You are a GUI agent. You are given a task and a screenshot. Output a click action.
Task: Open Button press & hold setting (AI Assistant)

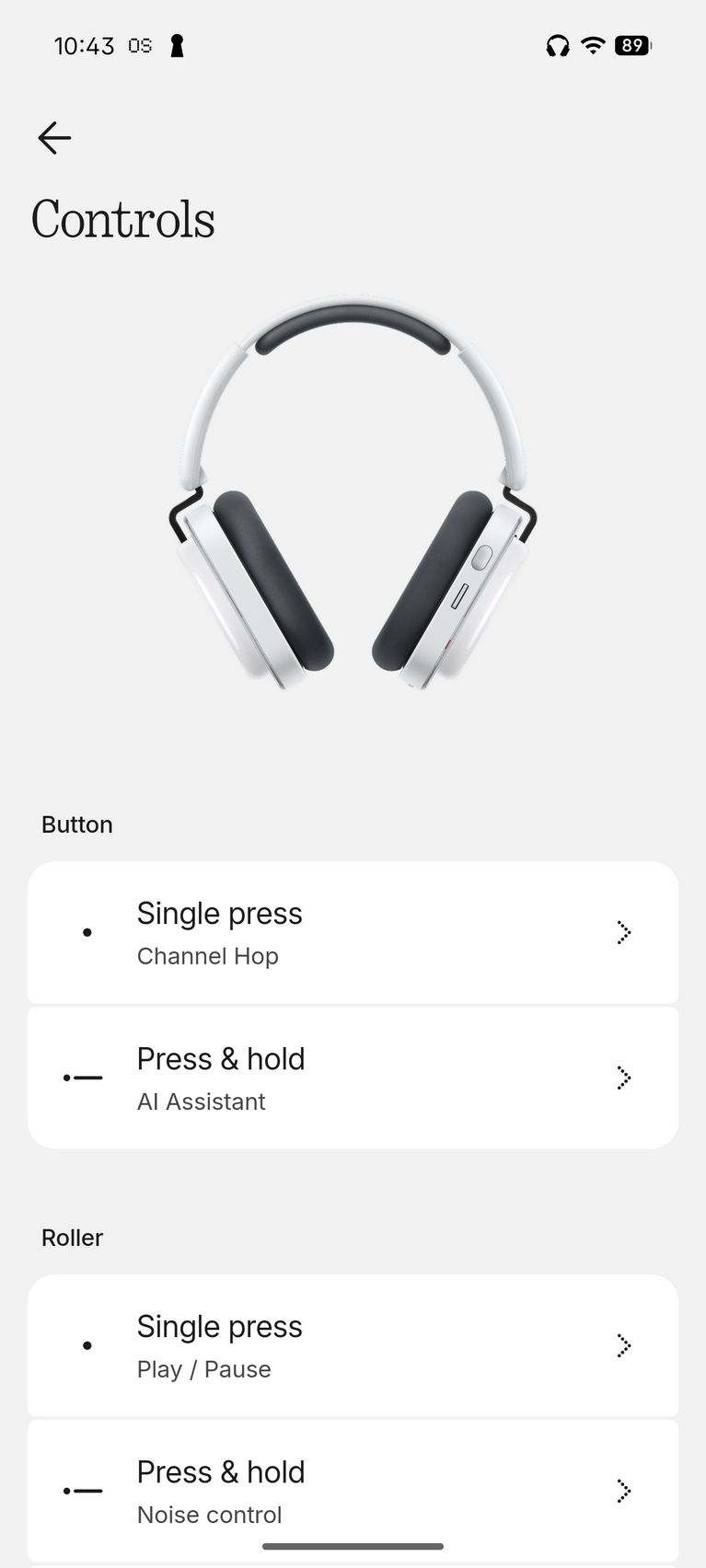tap(353, 1078)
